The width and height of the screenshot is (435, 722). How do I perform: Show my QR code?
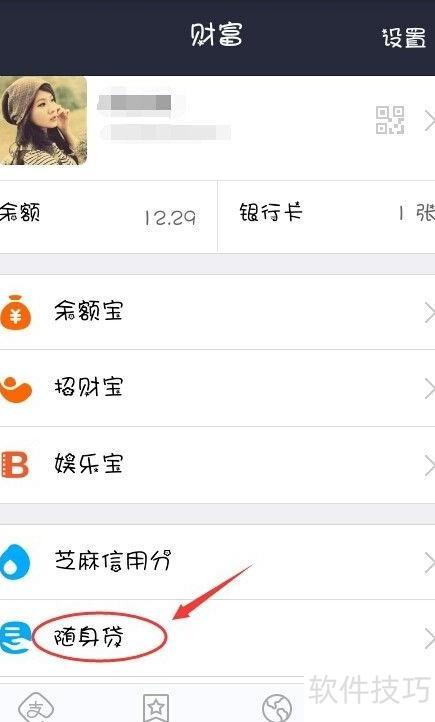[x=390, y=121]
